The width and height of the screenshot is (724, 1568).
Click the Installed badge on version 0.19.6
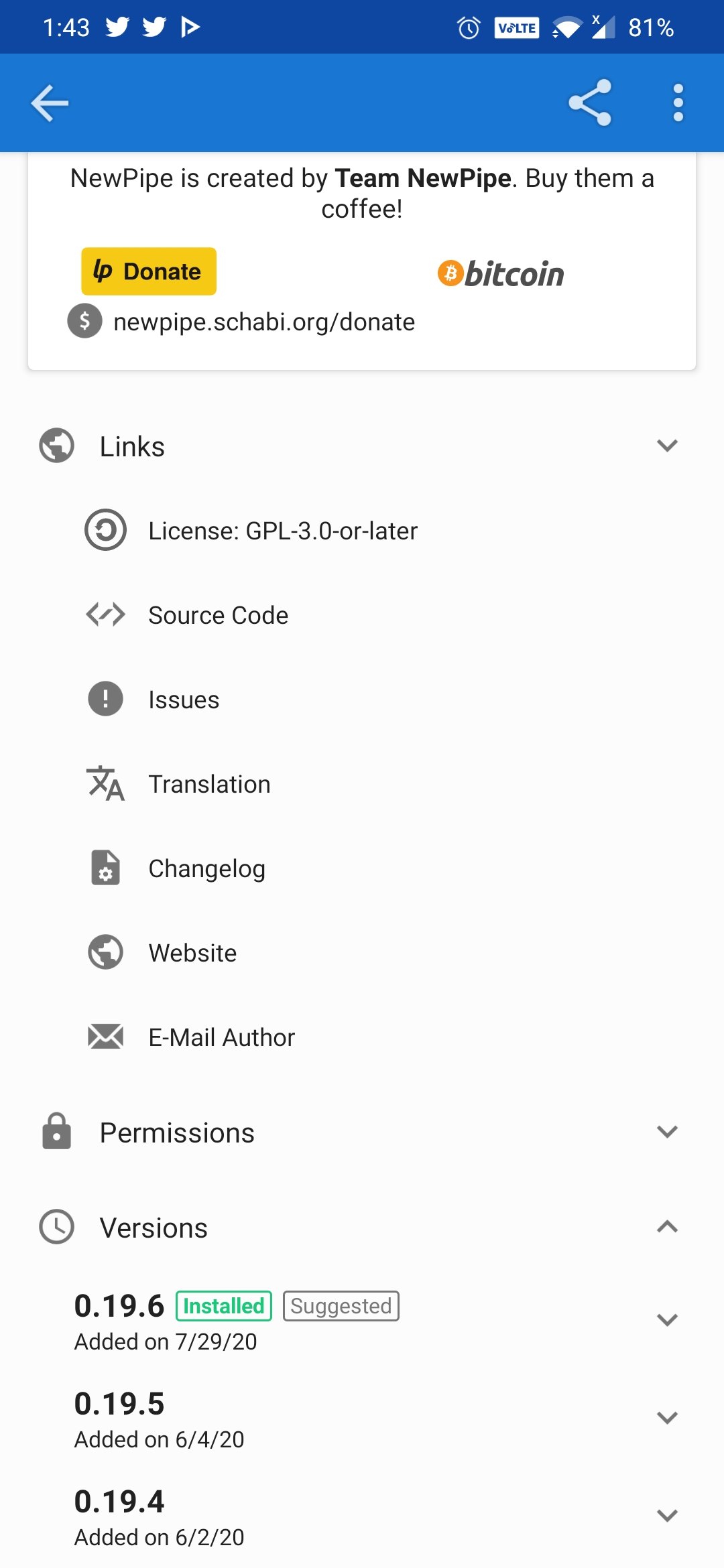(223, 1305)
